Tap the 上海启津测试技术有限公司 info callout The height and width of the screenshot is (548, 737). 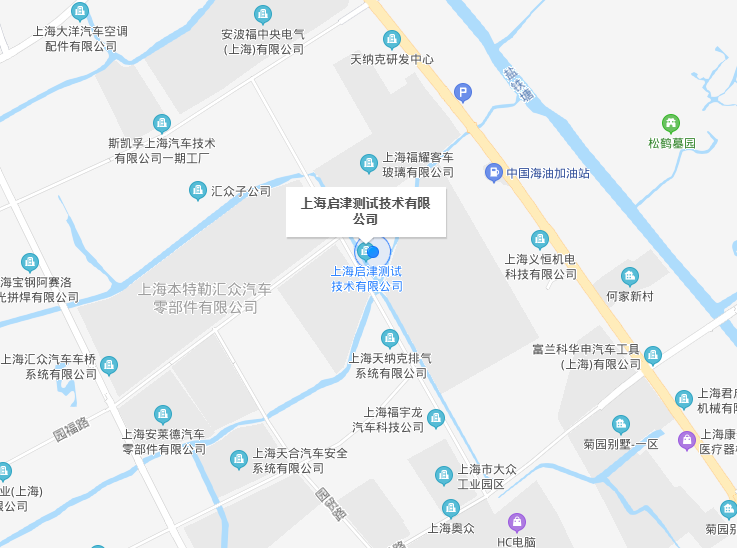[365, 211]
